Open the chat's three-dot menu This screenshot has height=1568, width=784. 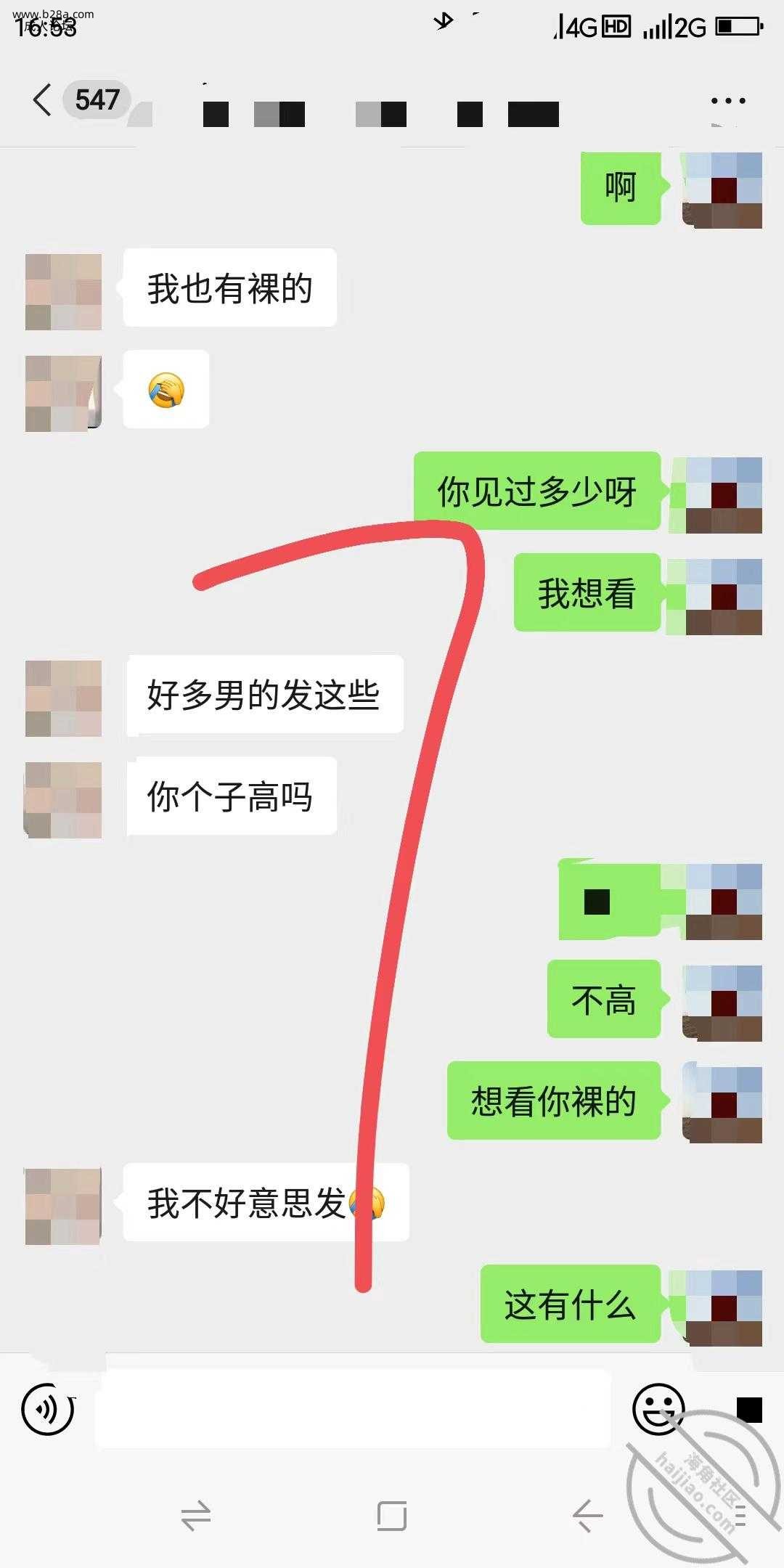tap(727, 101)
